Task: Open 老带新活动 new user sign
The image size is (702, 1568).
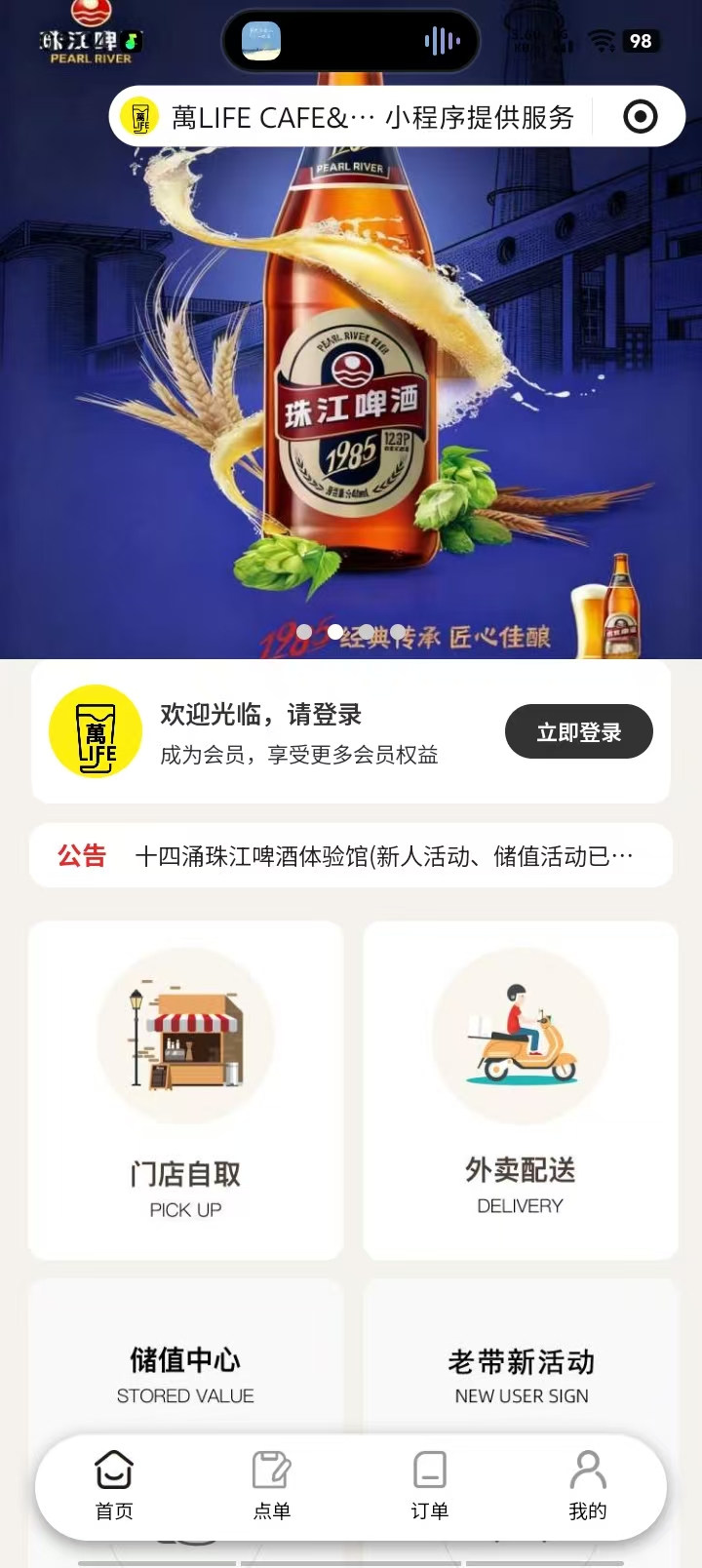Action: [521, 1373]
